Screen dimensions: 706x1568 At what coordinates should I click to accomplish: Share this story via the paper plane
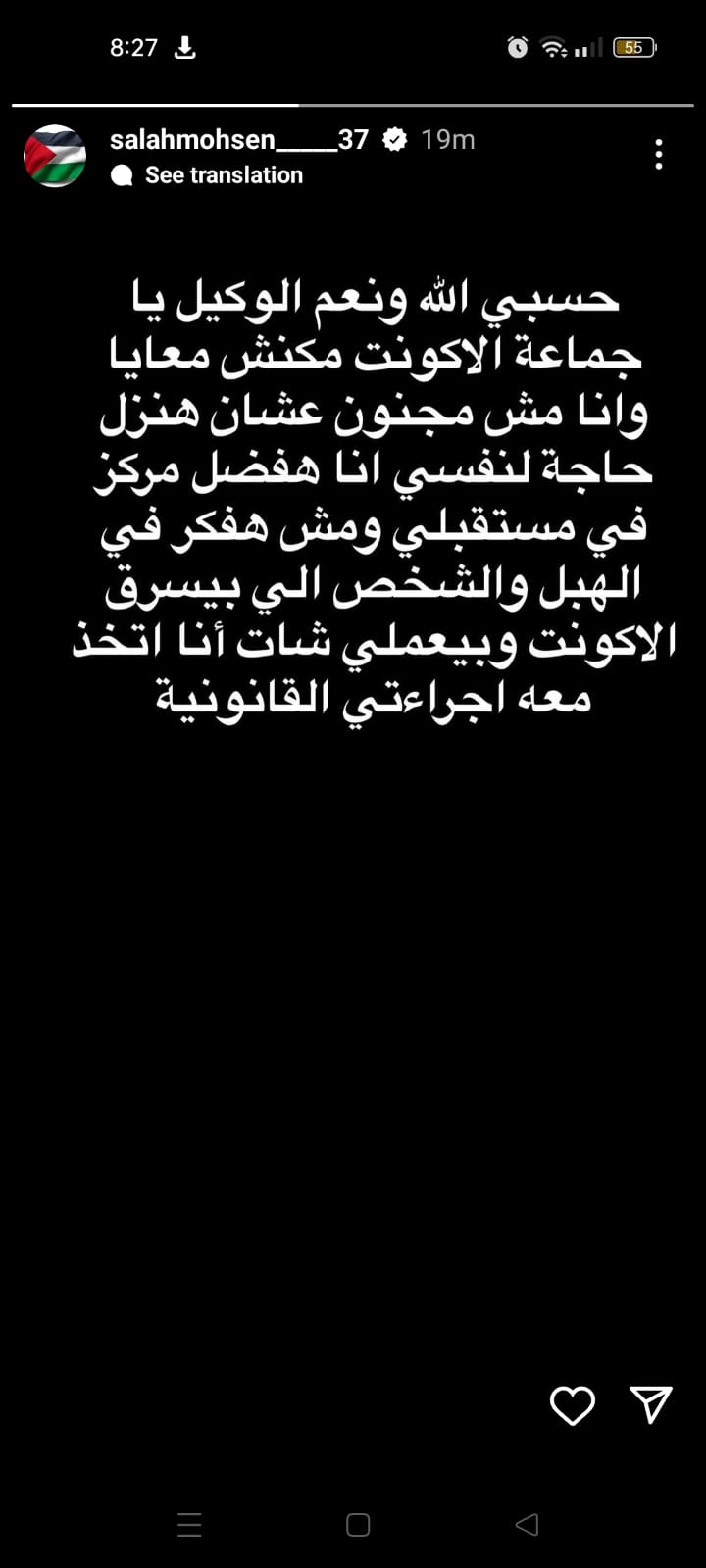click(x=651, y=1404)
